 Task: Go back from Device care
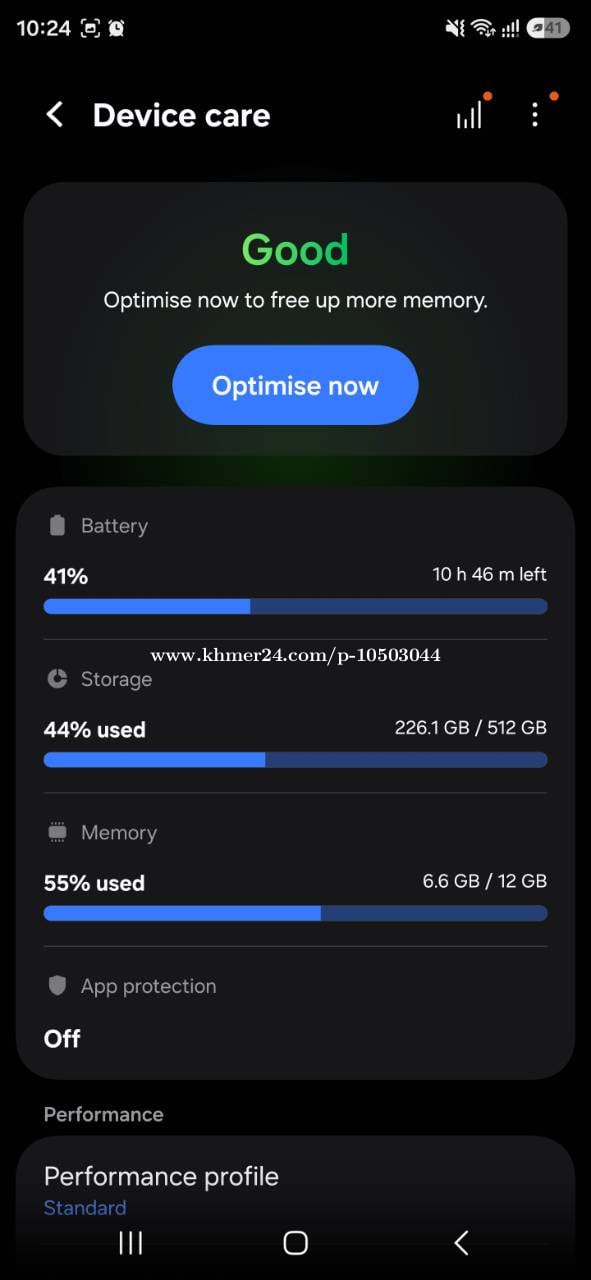pyautogui.click(x=55, y=115)
